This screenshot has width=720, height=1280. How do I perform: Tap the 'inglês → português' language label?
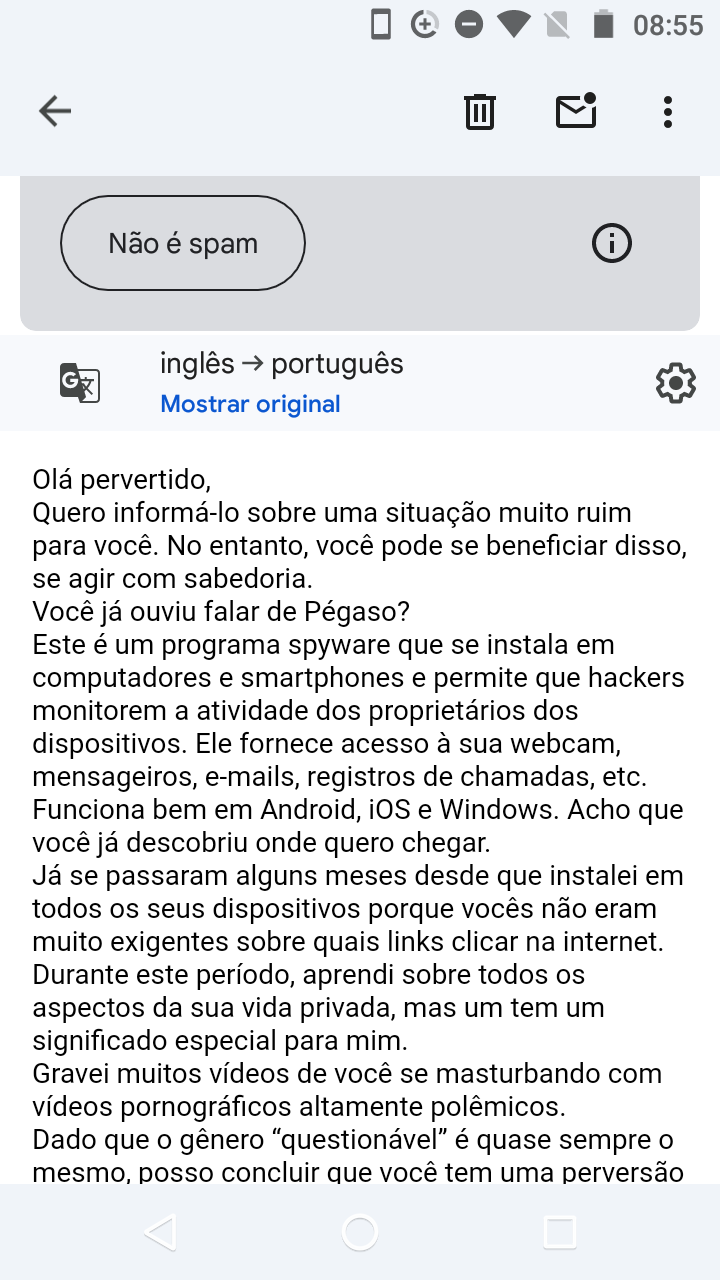pyautogui.click(x=281, y=363)
